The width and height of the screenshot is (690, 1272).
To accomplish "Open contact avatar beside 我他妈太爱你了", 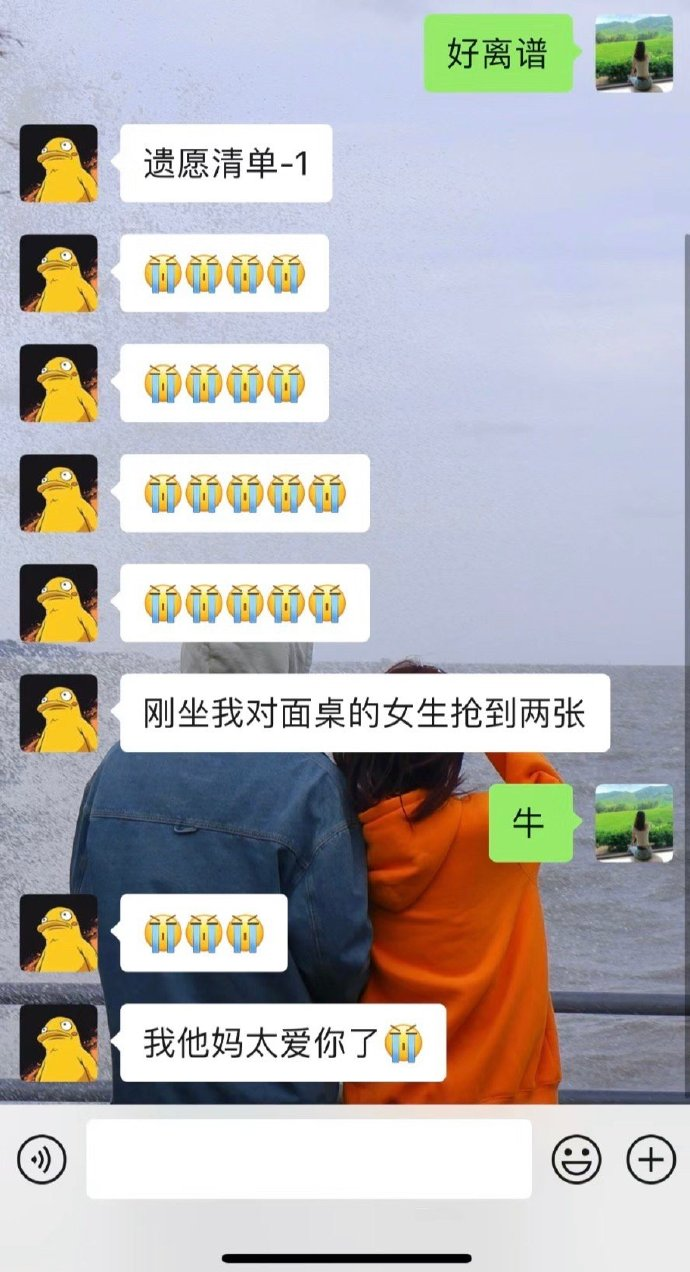I will (x=59, y=1043).
